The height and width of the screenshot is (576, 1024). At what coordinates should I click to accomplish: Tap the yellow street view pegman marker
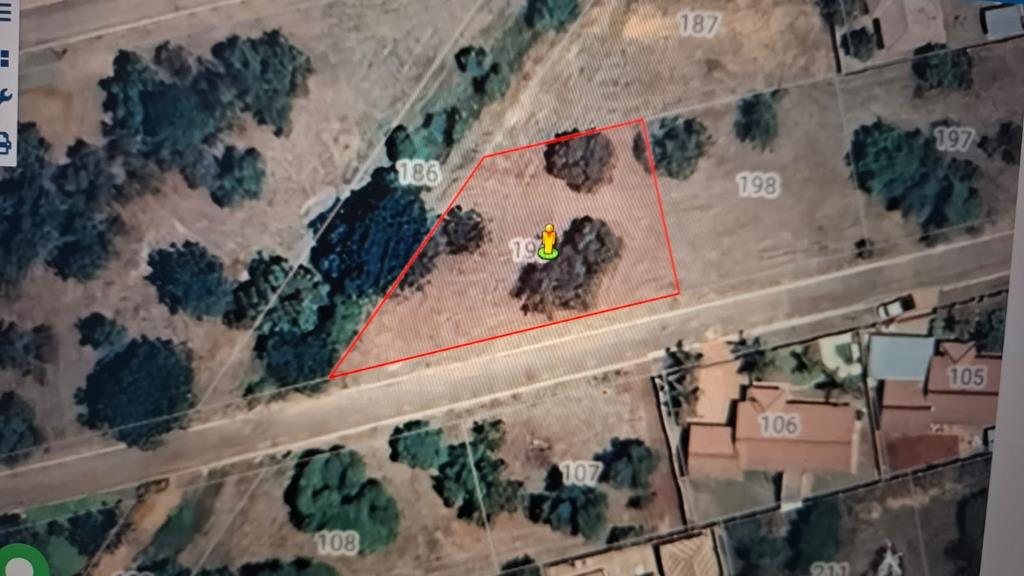click(548, 242)
